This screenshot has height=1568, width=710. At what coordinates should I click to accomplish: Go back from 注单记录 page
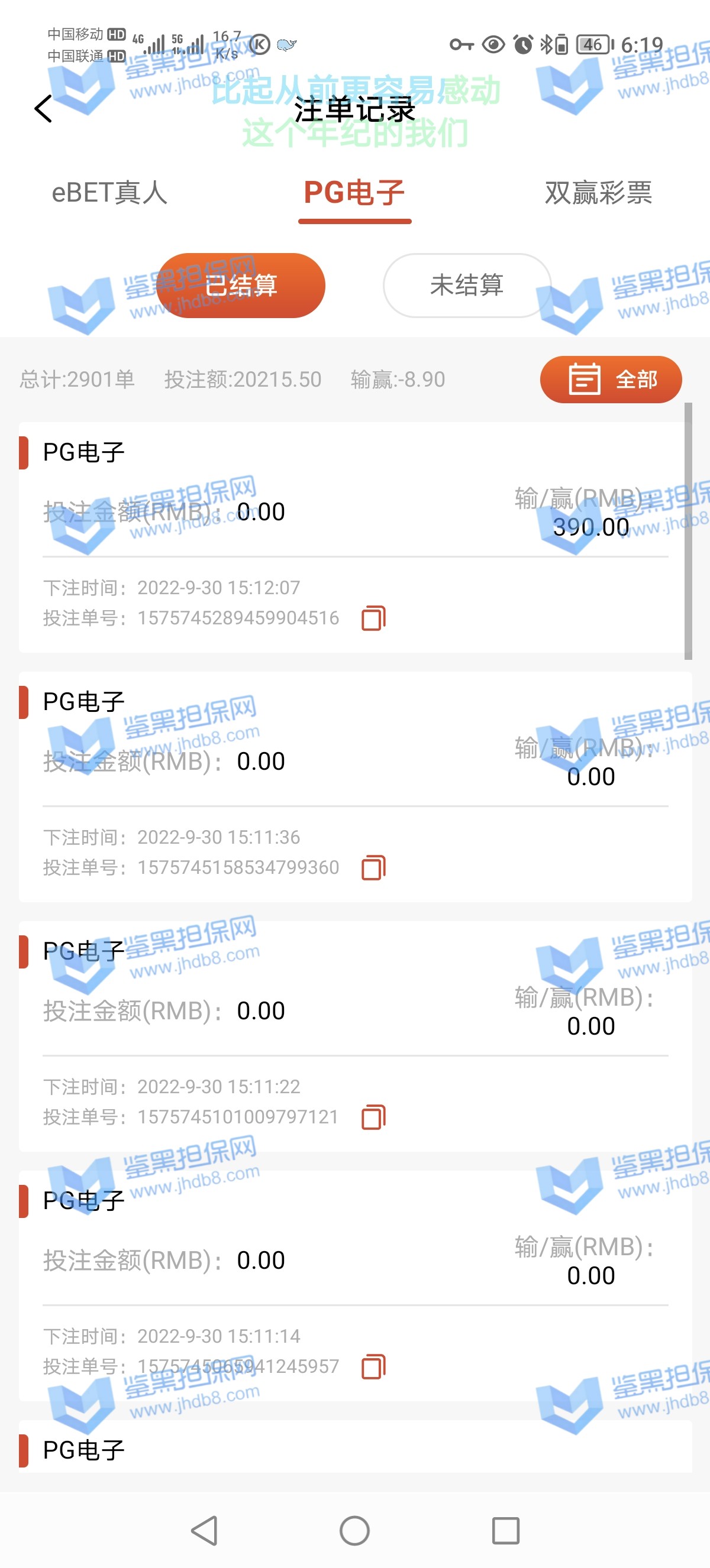[x=43, y=109]
